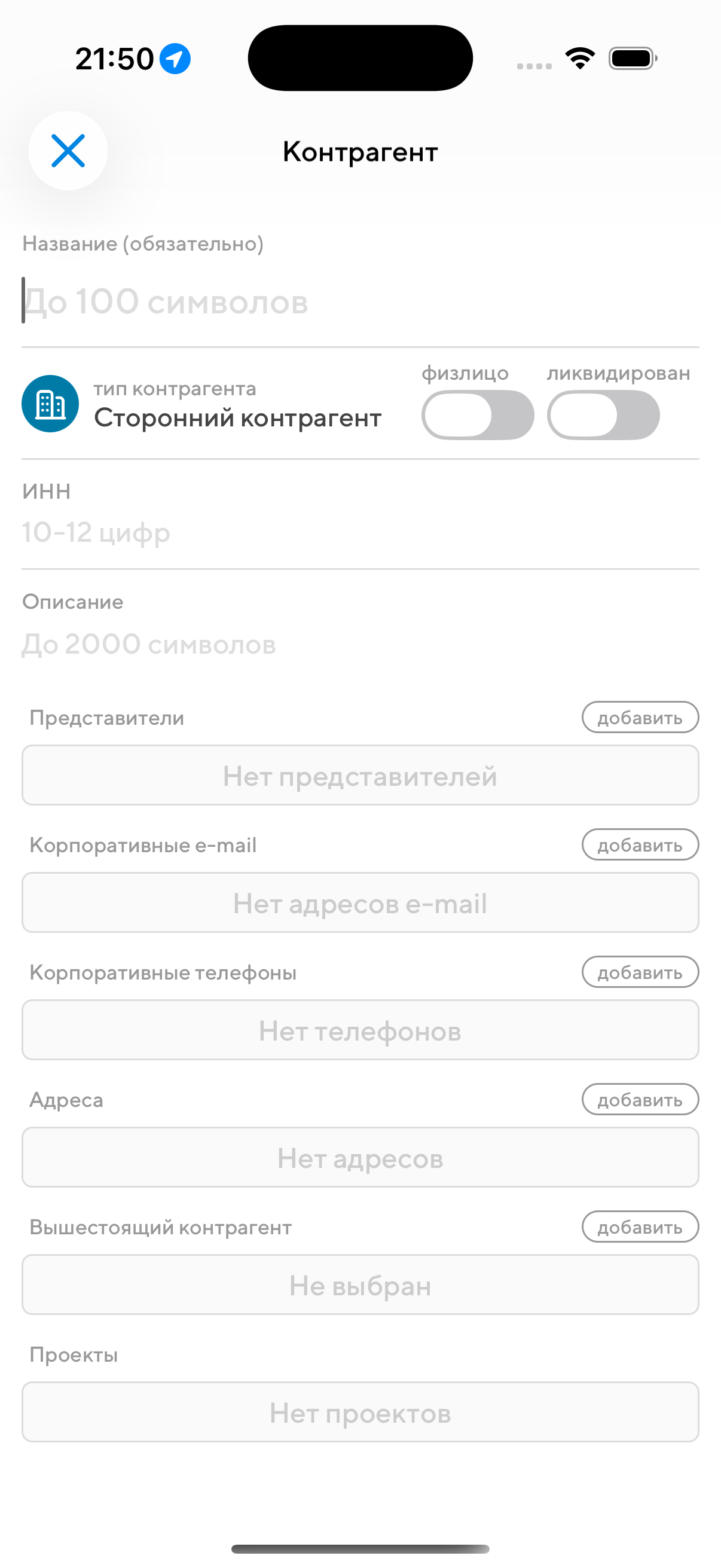Viewport: 721px width, 1568px height.
Task: Turn on the ликвидирован switch
Action: pyautogui.click(x=603, y=415)
